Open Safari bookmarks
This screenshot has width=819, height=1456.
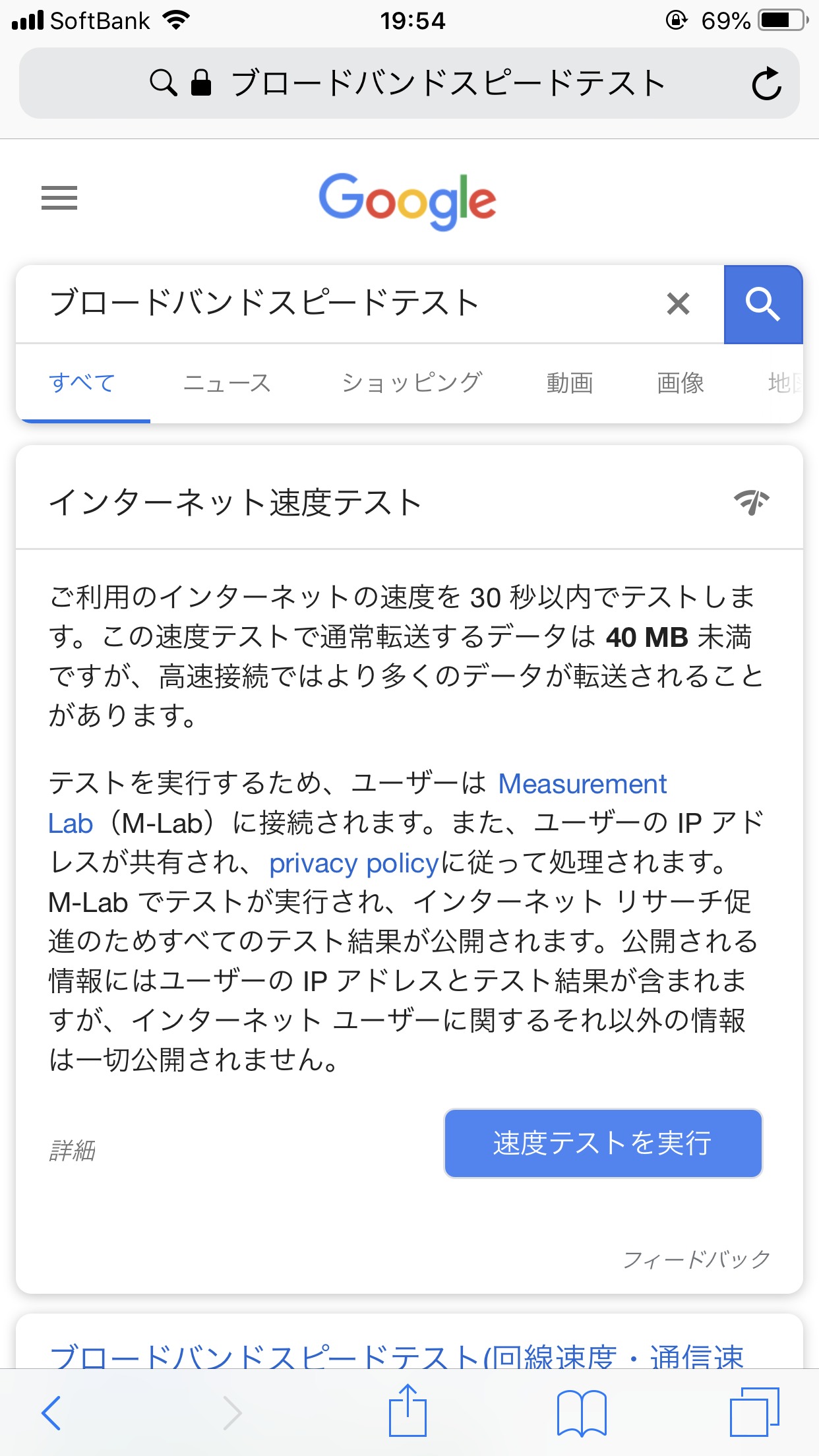pyautogui.click(x=582, y=1413)
